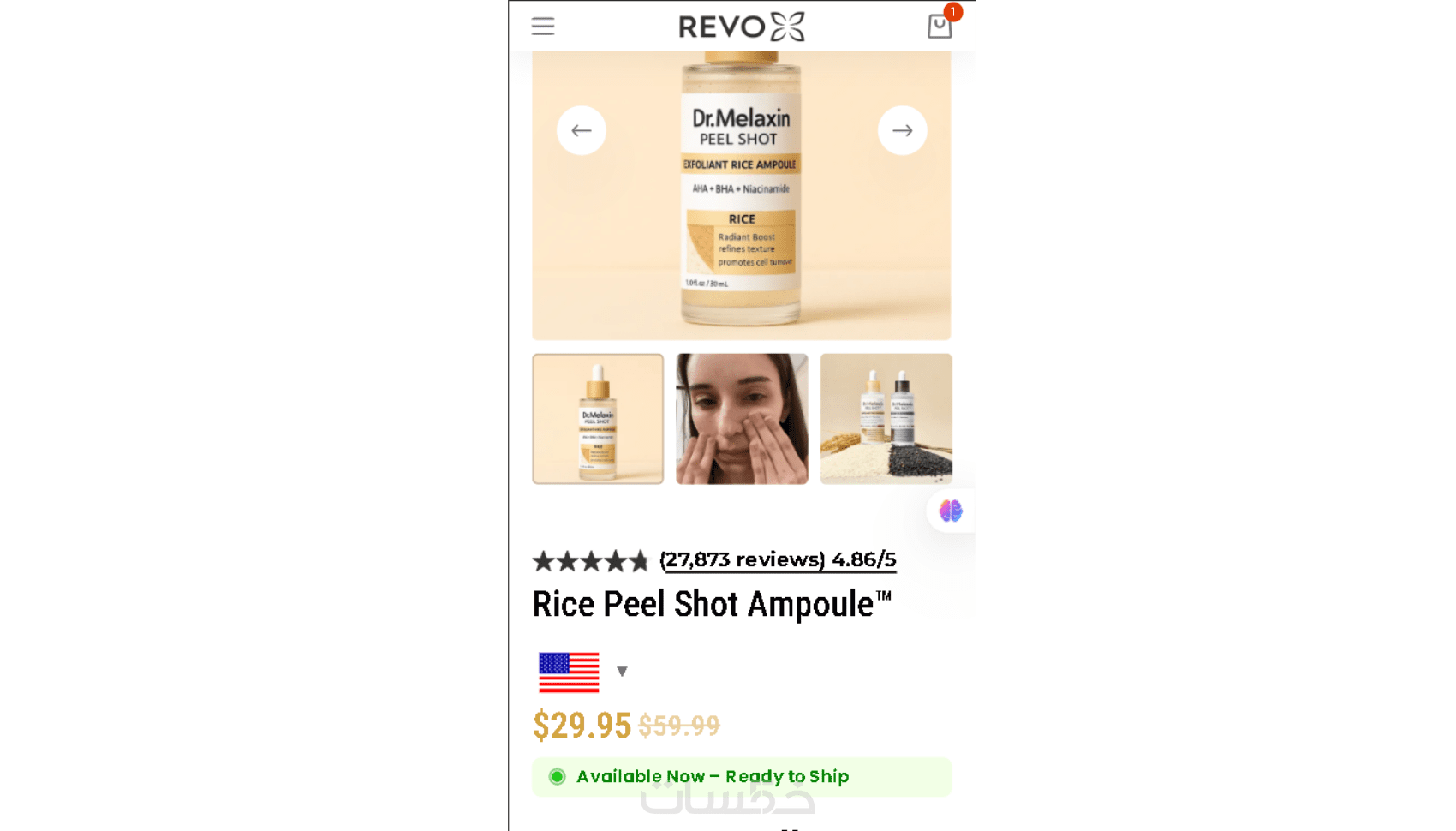The width and height of the screenshot is (1456, 831).
Task: Show the next product image
Action: click(902, 130)
